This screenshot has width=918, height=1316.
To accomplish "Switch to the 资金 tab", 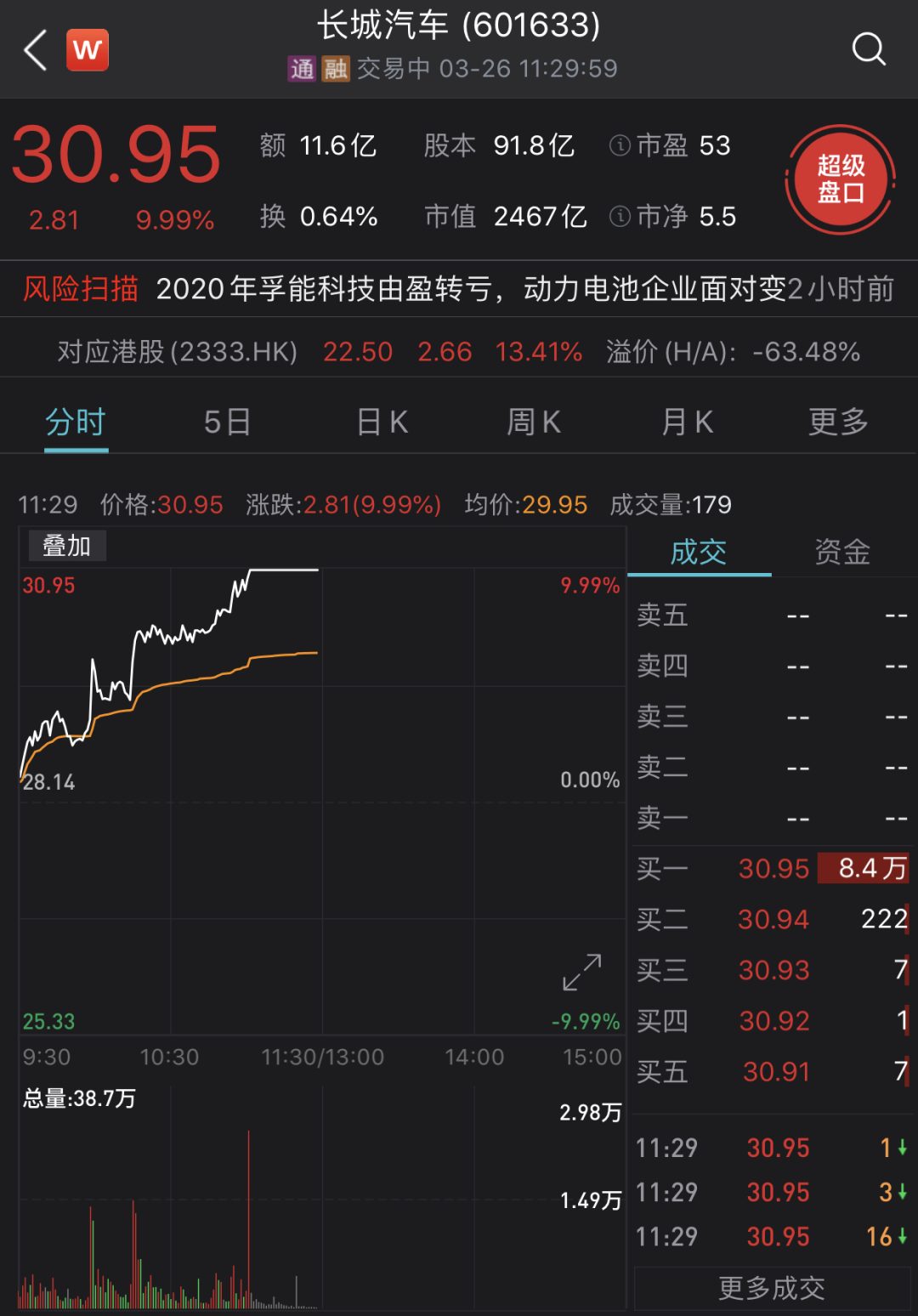I will coord(842,553).
